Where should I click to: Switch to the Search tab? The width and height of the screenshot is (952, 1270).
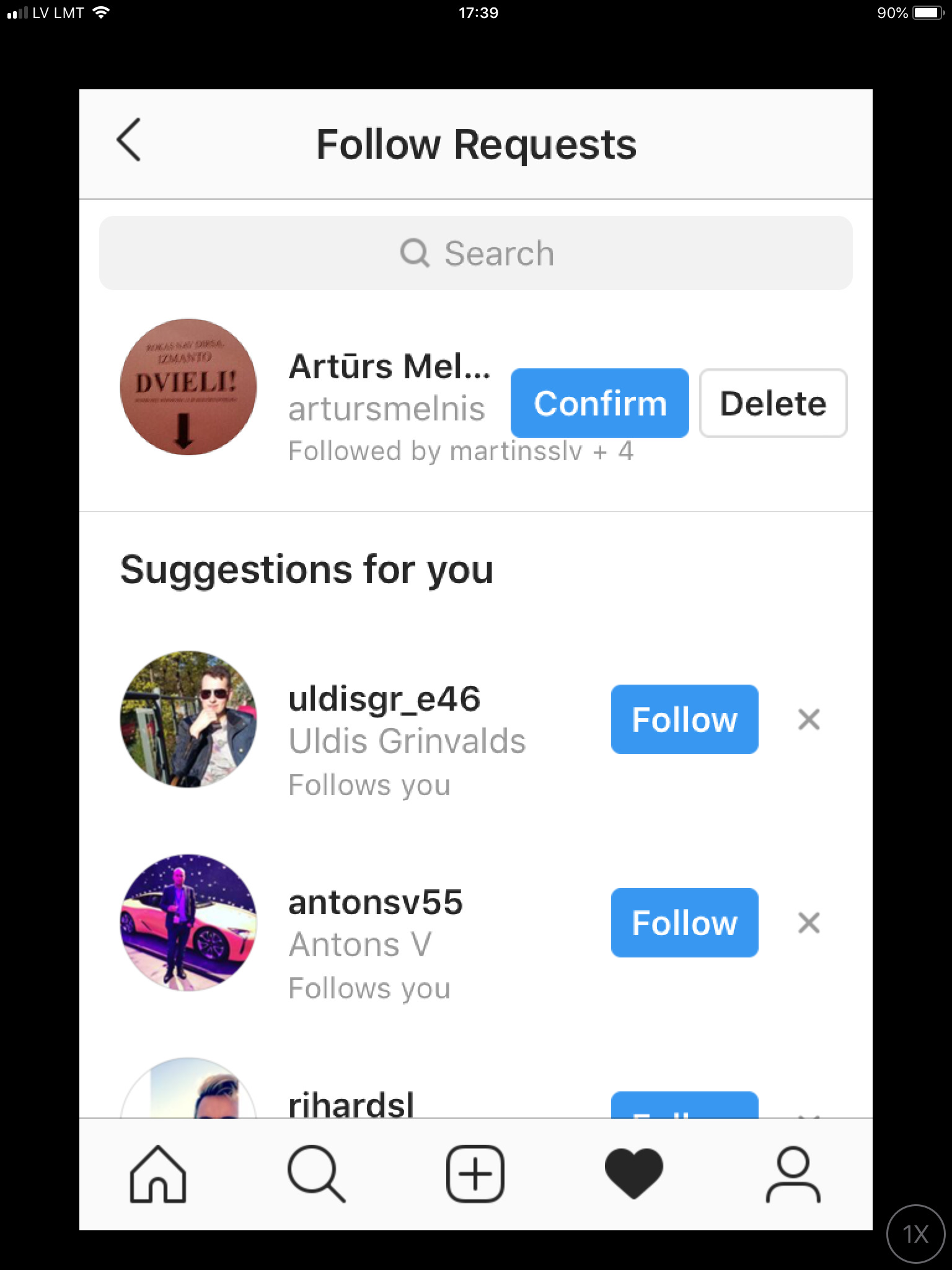pos(316,1174)
